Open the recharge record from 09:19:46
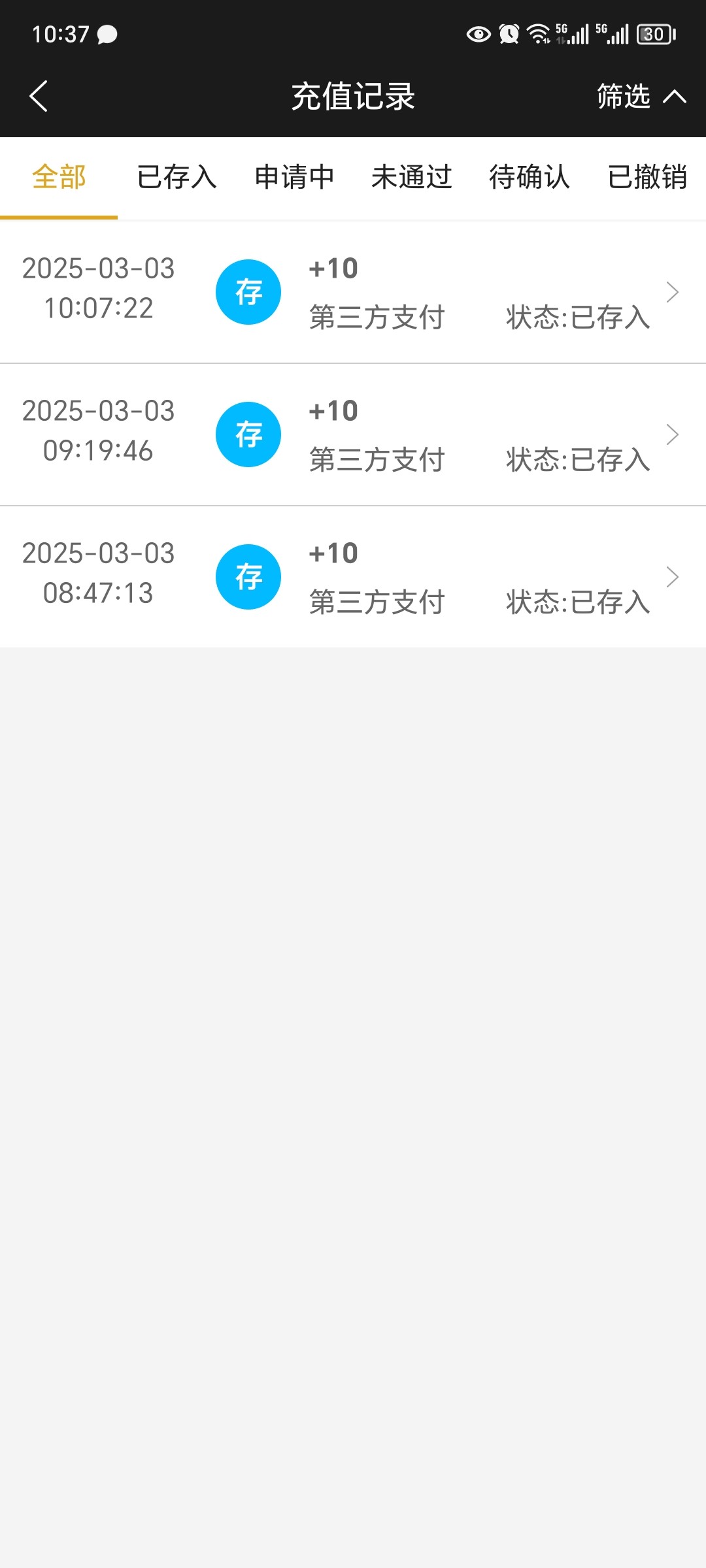Viewport: 706px width, 1568px height. pyautogui.click(x=353, y=434)
